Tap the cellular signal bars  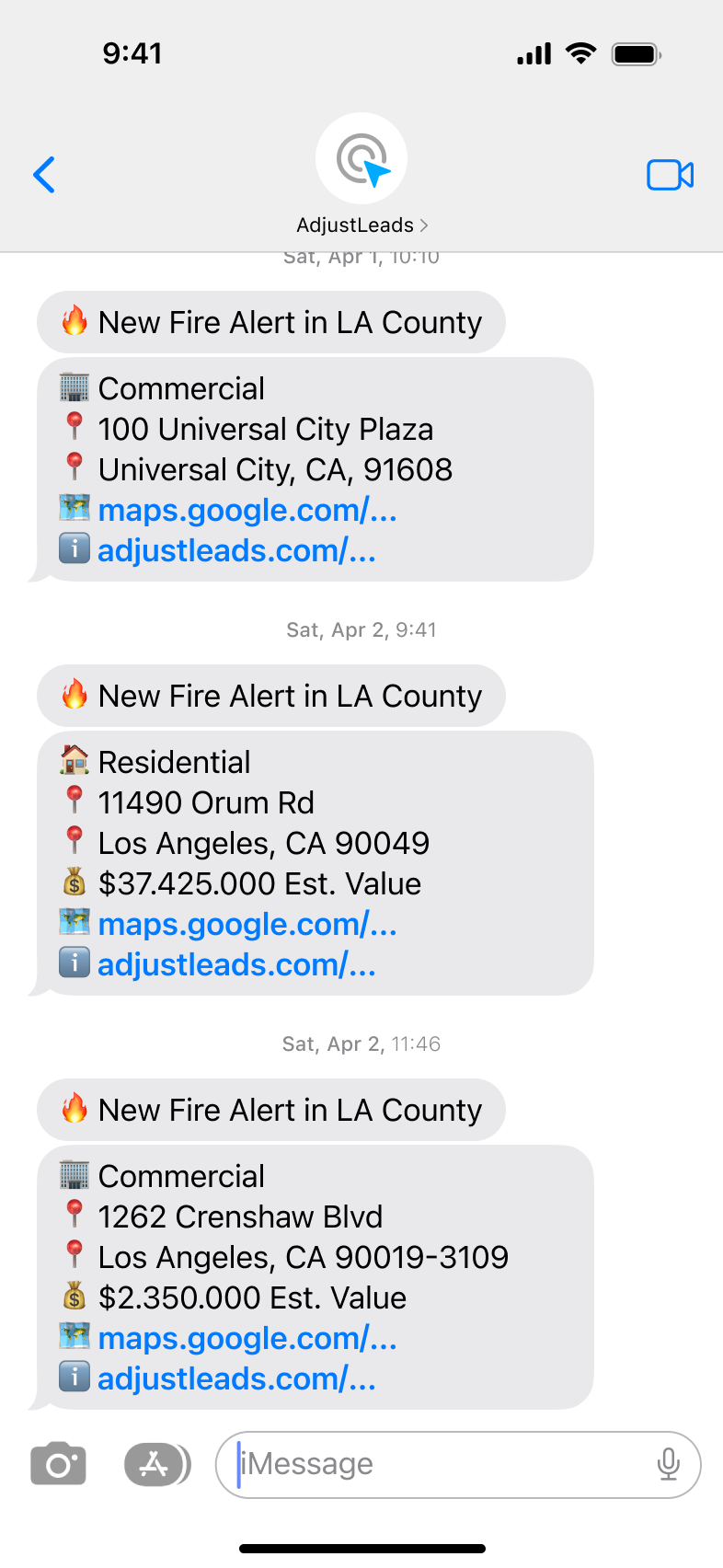tap(534, 52)
